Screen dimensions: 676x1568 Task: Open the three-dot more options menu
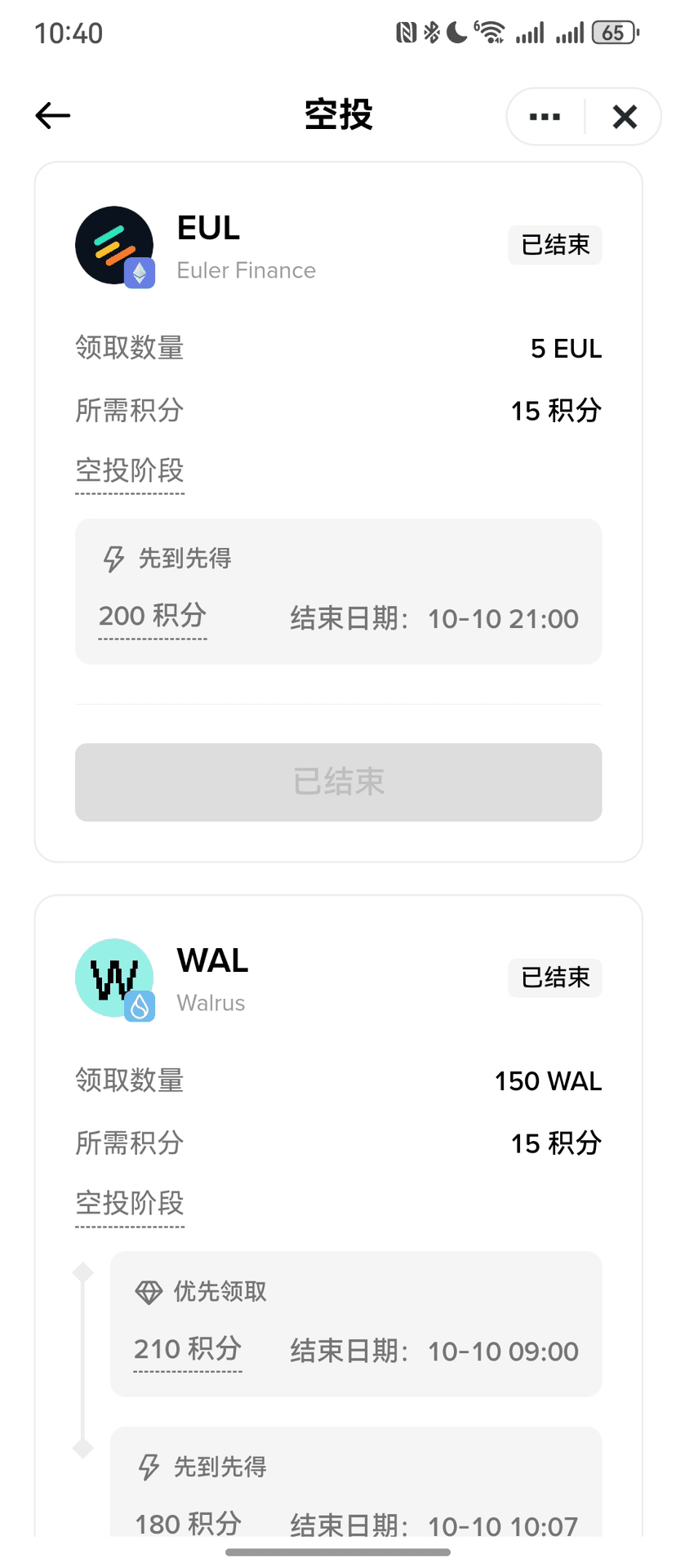(545, 117)
